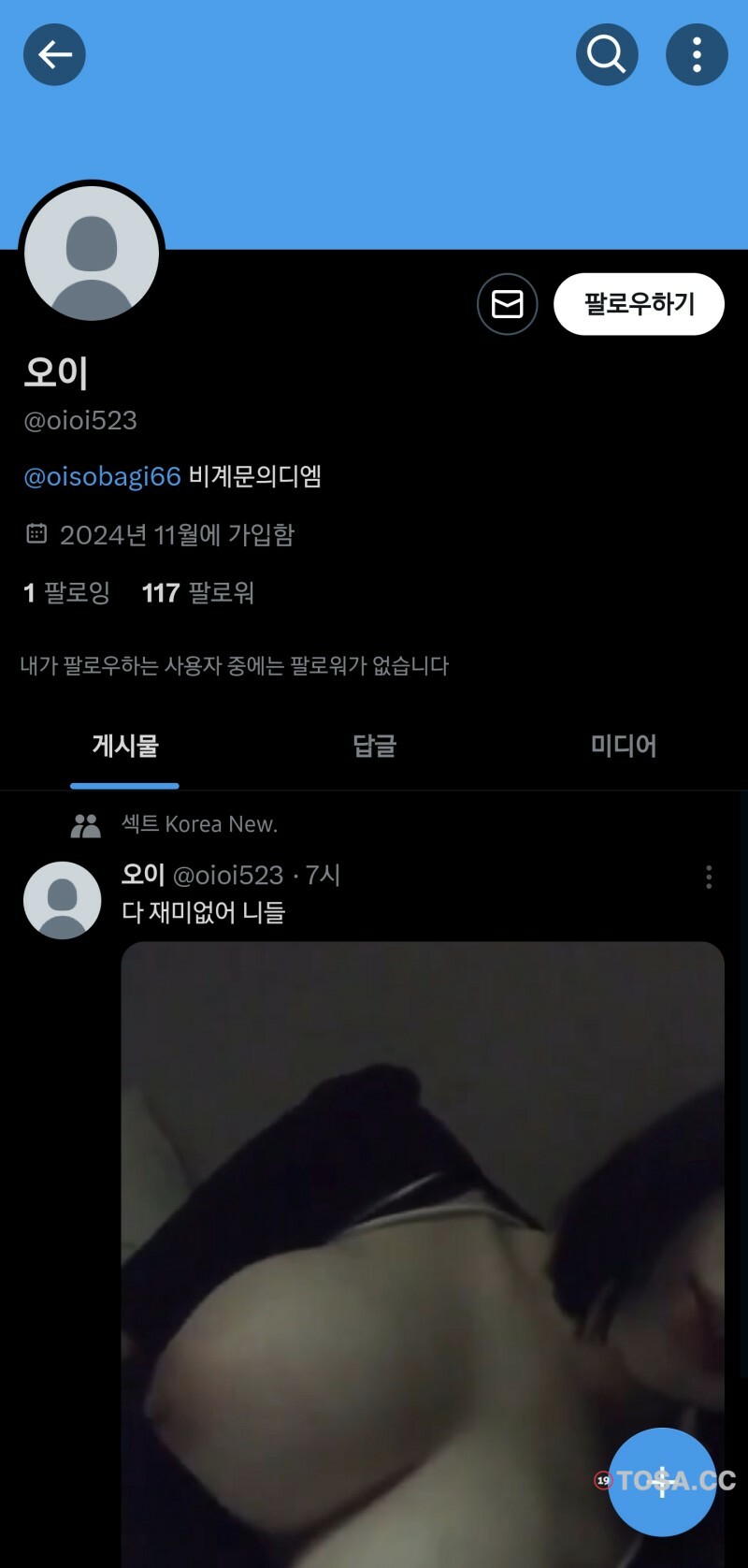View the 1 팔로잉 following list

[x=66, y=592]
